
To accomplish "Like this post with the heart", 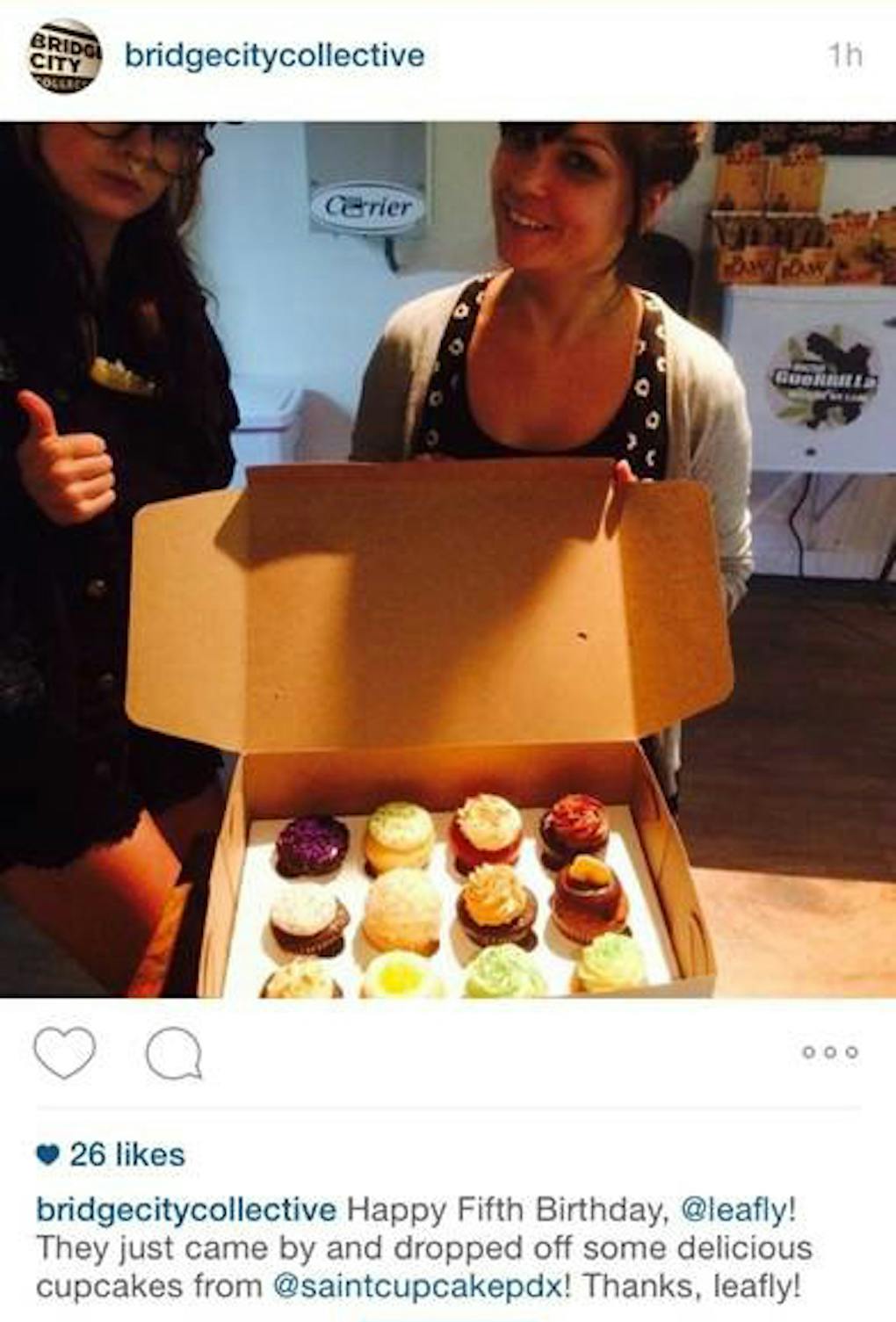I will (x=64, y=1051).
